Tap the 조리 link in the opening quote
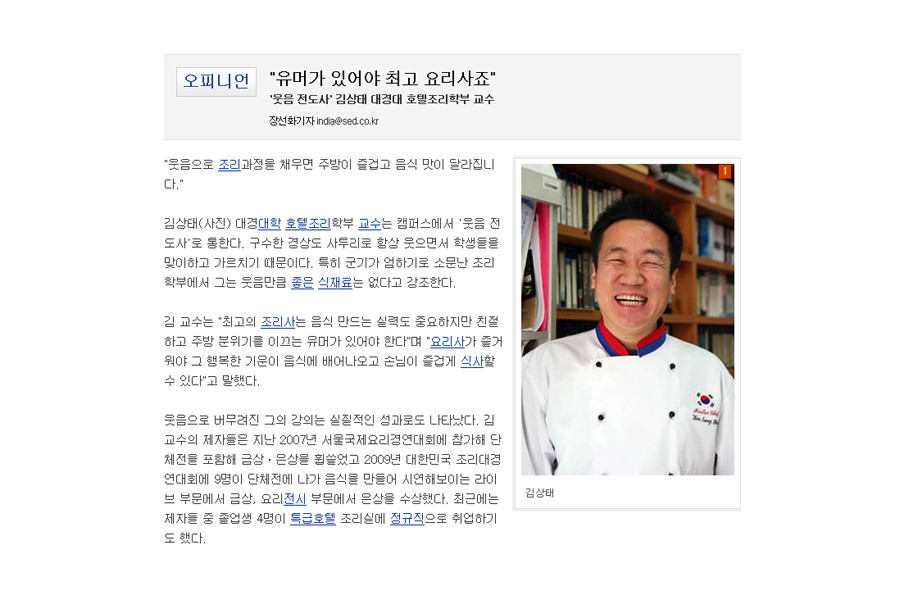The image size is (900, 600). point(229,164)
